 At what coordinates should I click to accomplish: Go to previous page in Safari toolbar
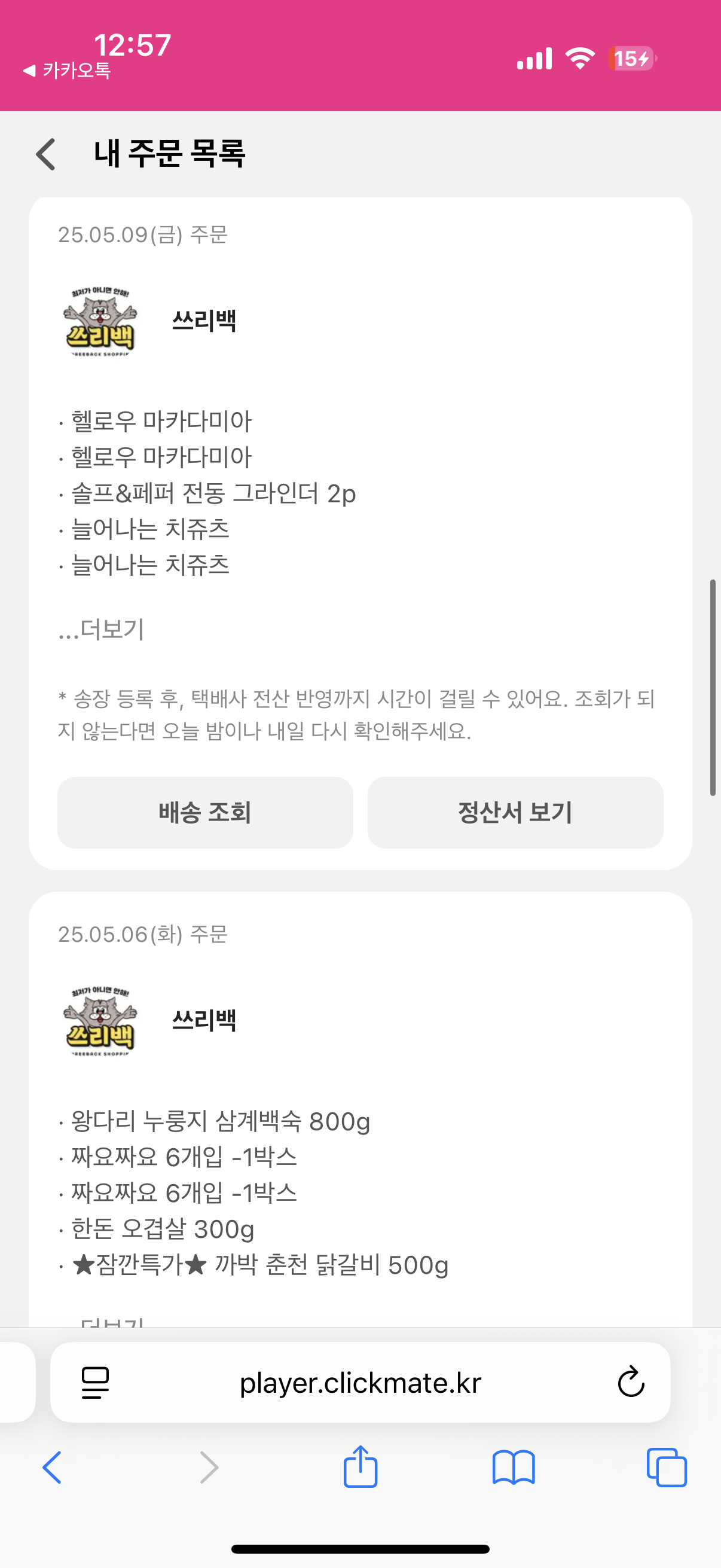click(53, 1467)
